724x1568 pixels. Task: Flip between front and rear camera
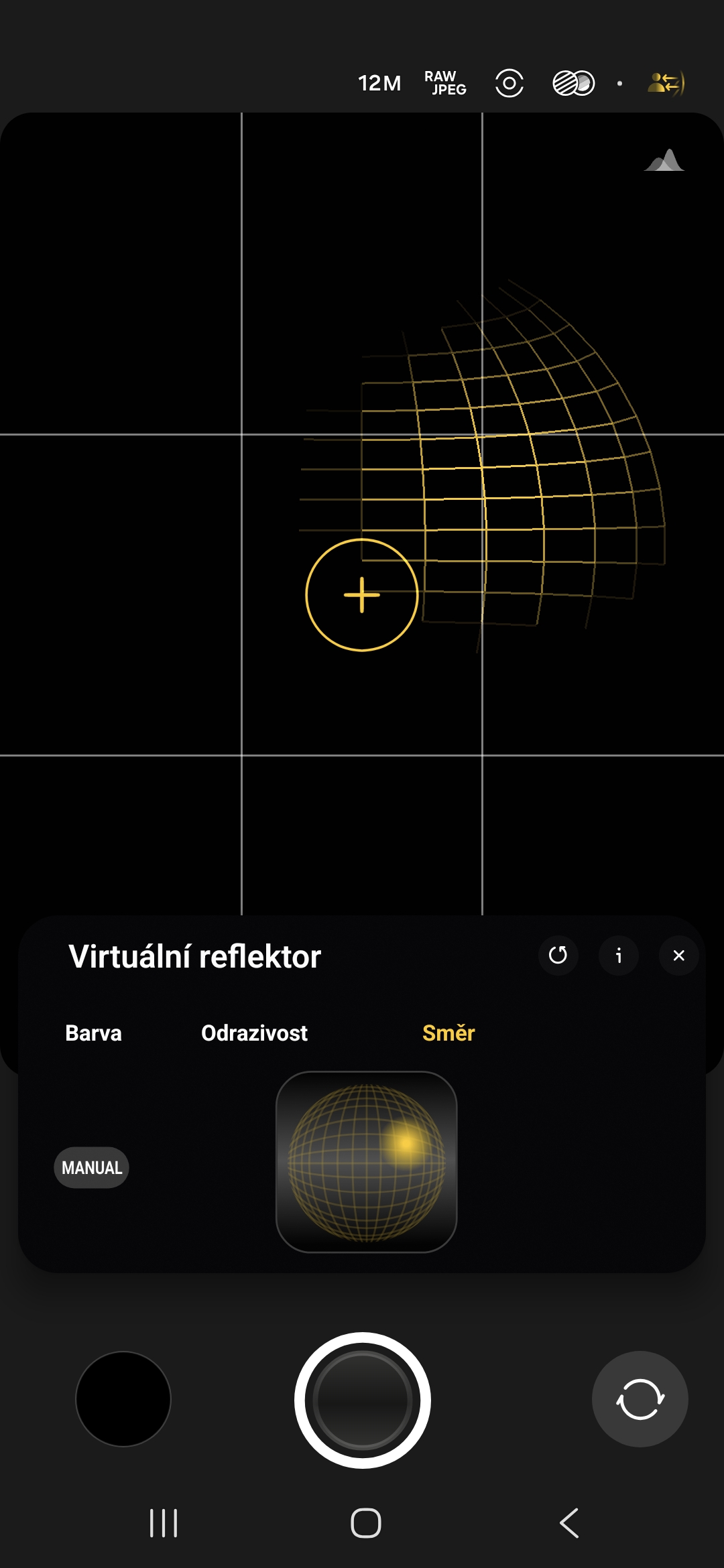click(x=640, y=1399)
